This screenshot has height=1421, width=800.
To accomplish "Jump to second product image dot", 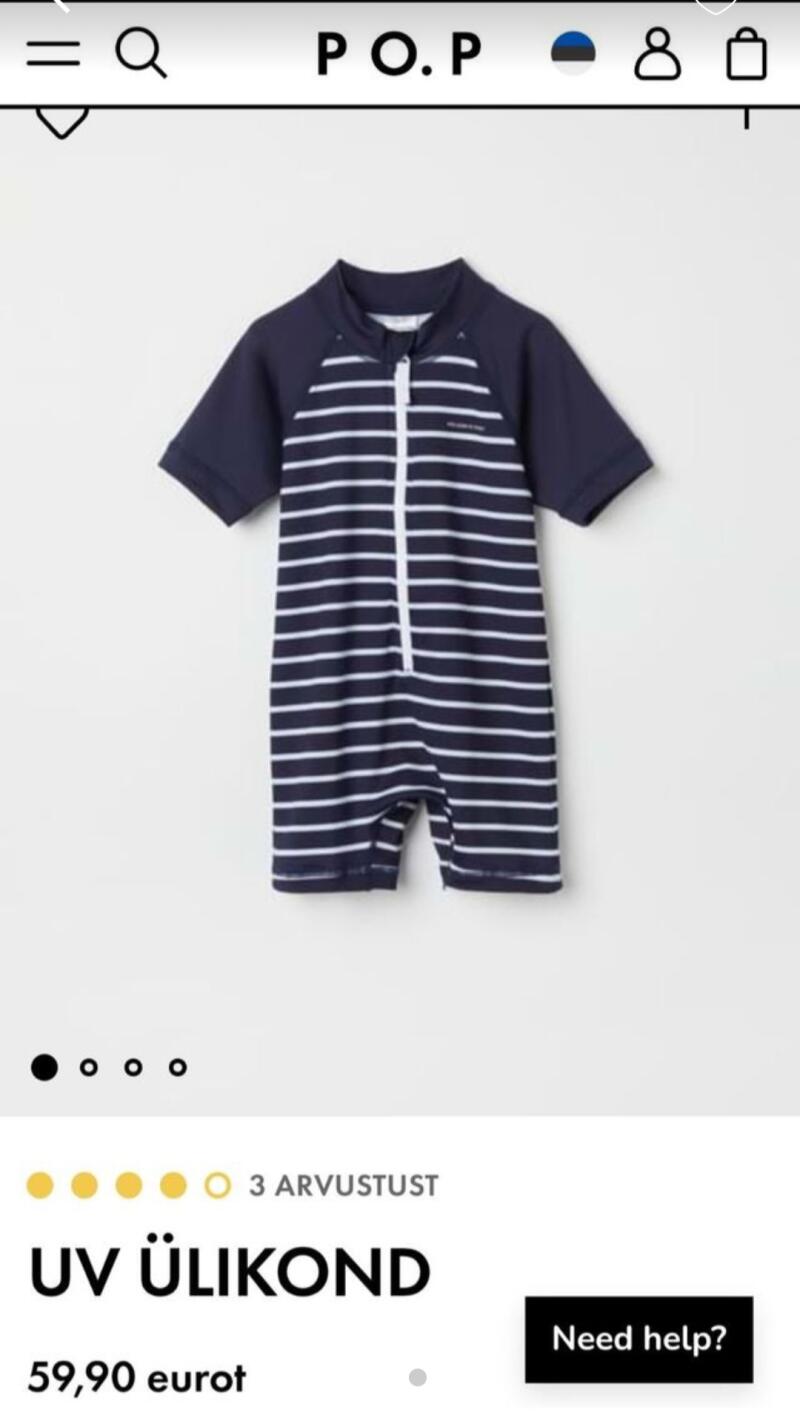I will pos(89,1067).
